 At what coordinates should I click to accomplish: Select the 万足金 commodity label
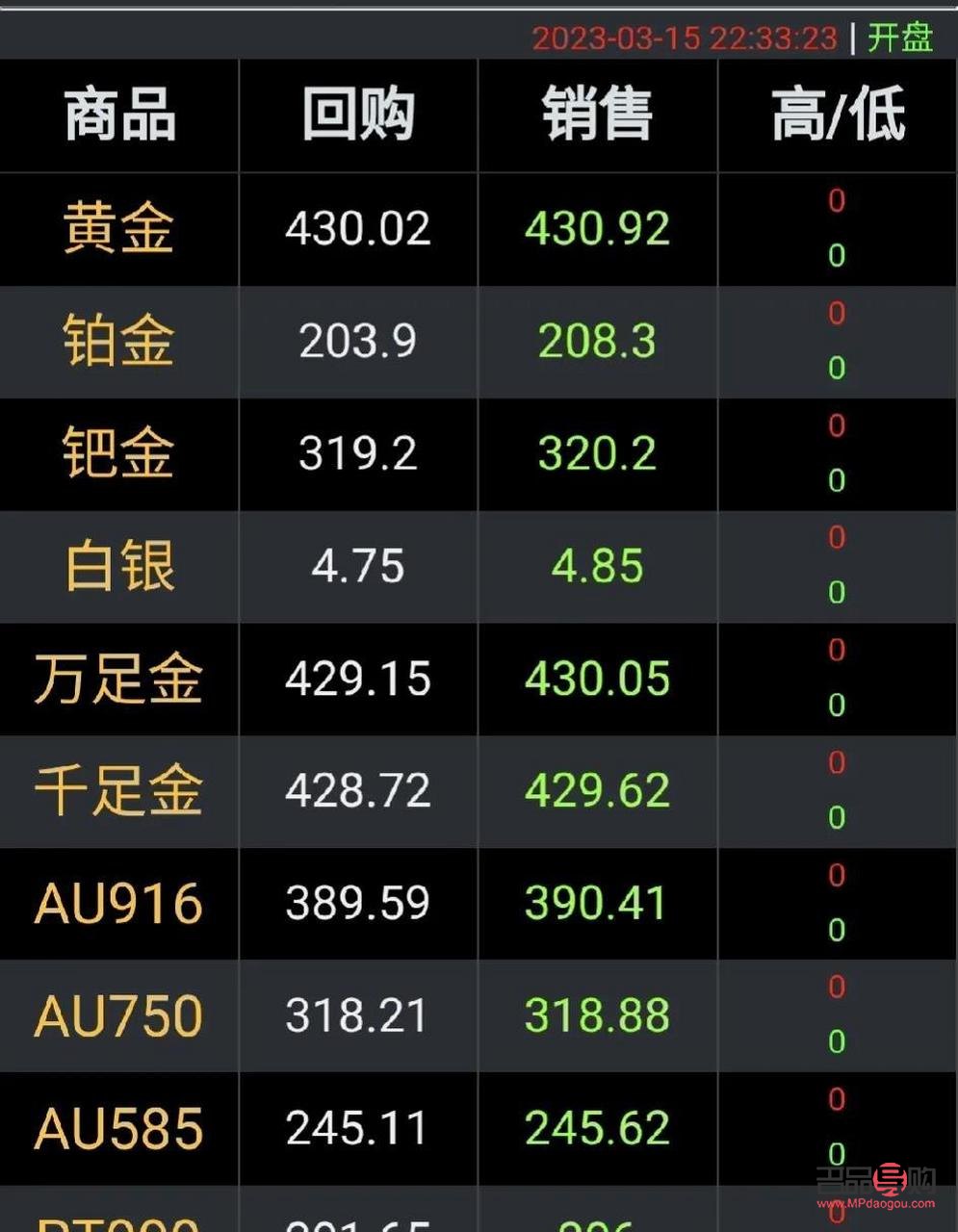click(118, 679)
